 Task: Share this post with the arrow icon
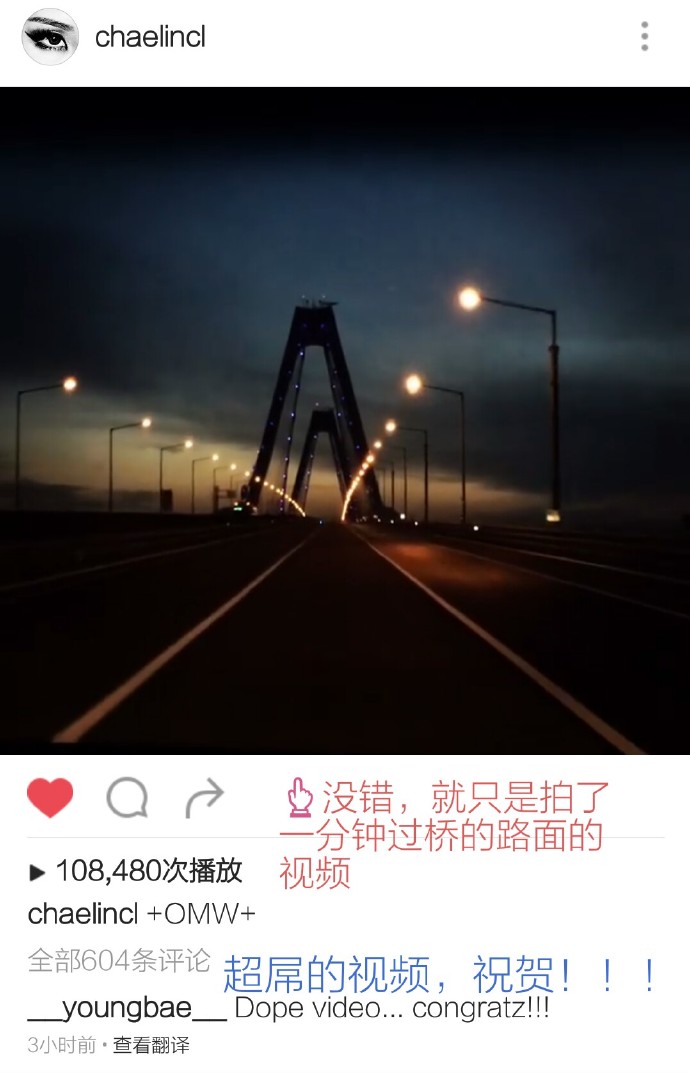205,798
